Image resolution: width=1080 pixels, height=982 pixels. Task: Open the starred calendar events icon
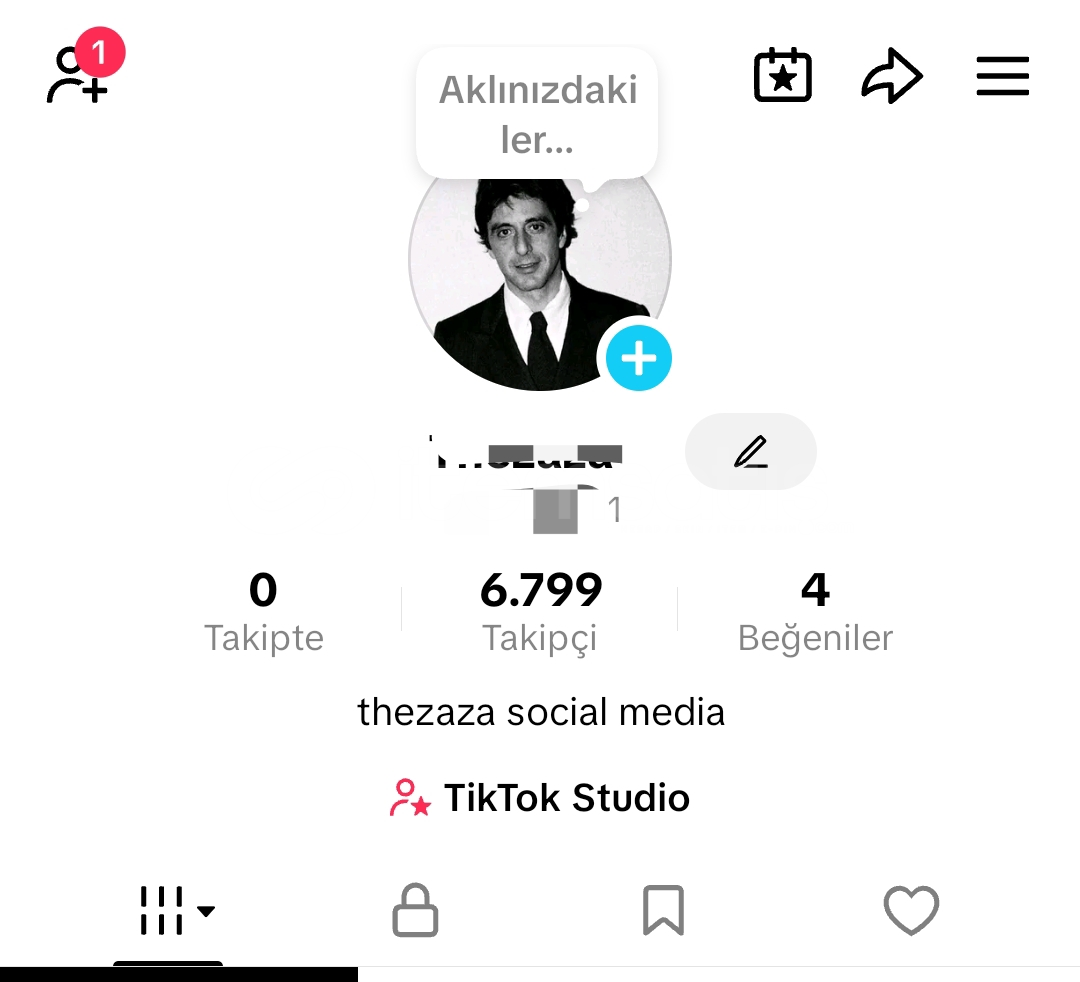(782, 75)
